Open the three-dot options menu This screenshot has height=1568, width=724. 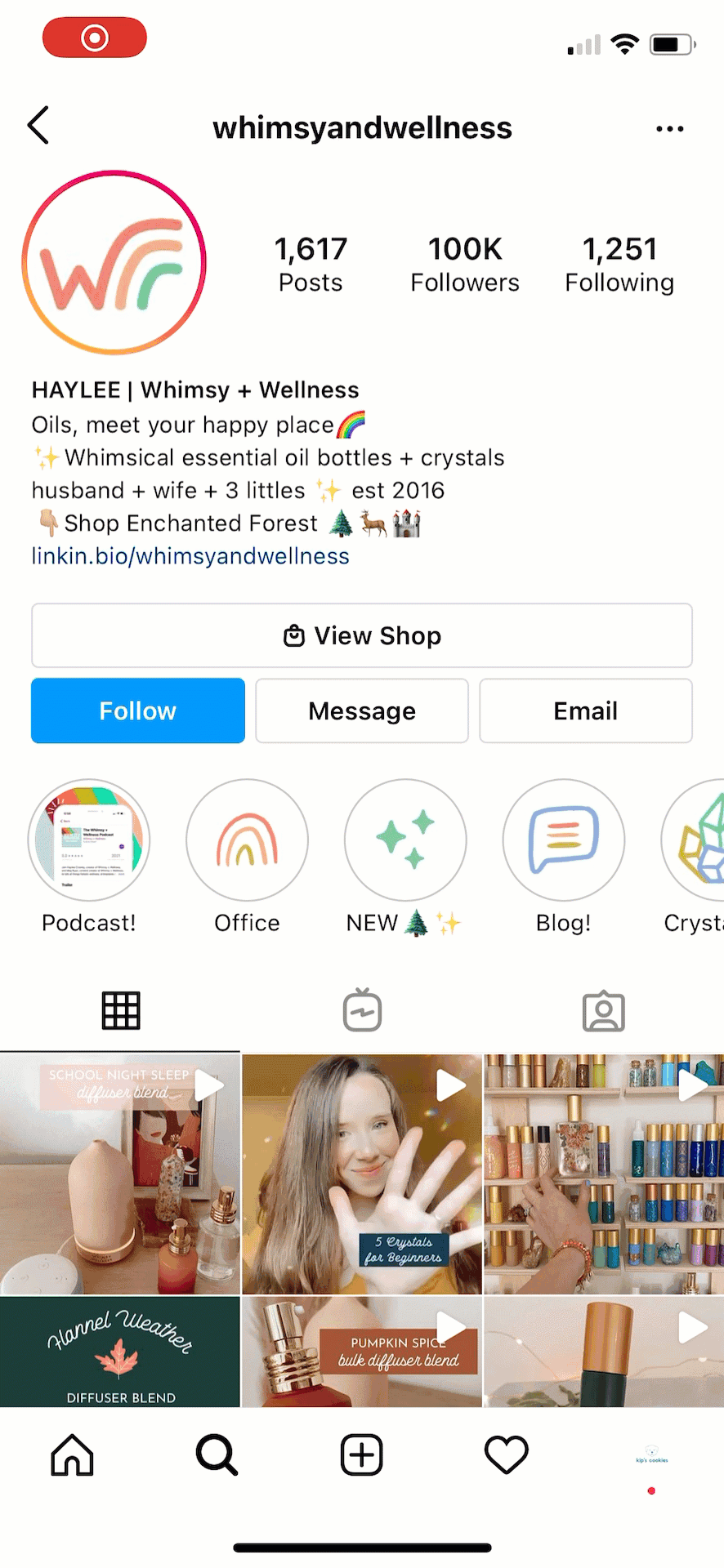[x=669, y=129]
